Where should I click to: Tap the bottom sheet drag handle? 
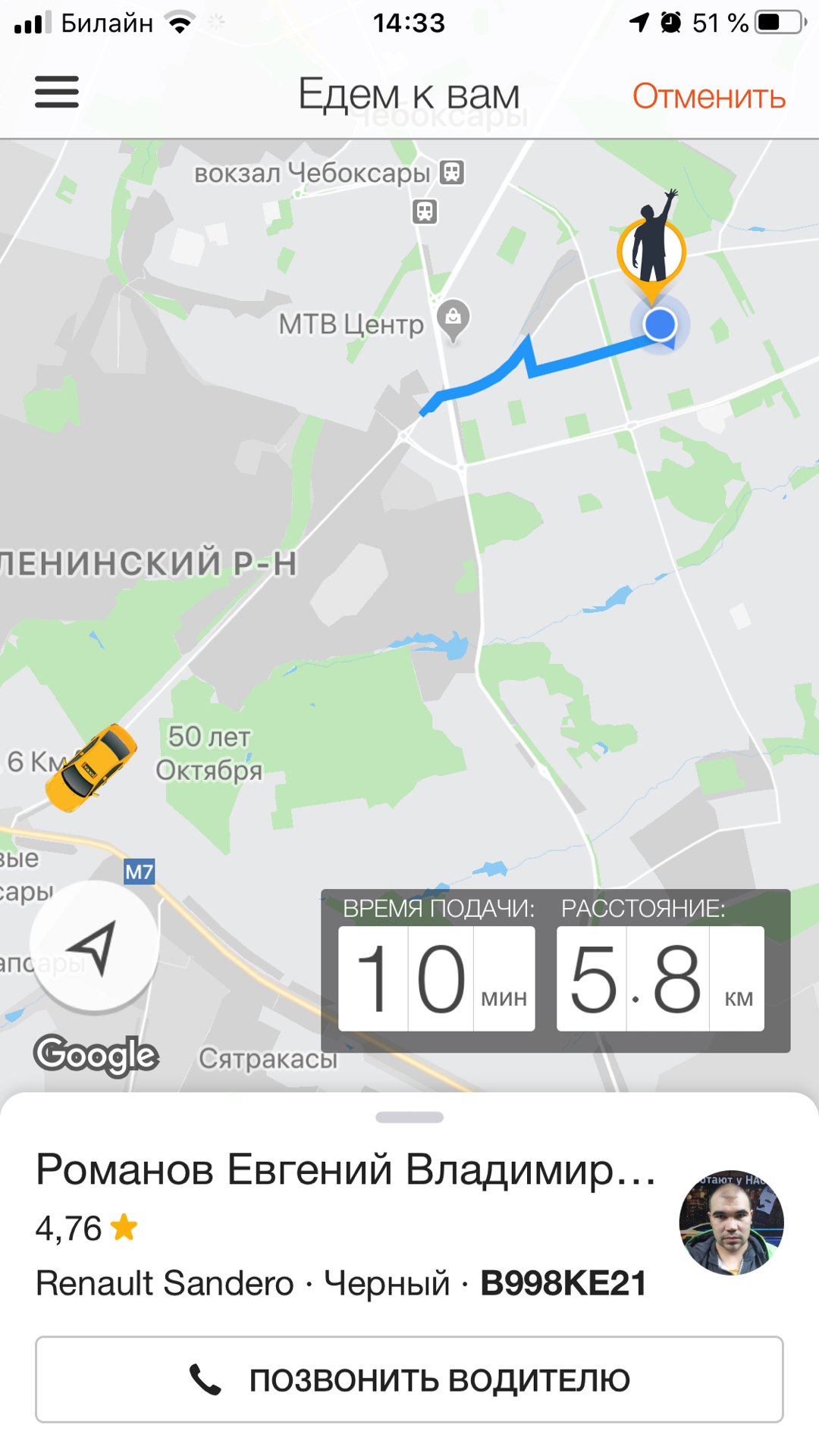click(409, 1117)
